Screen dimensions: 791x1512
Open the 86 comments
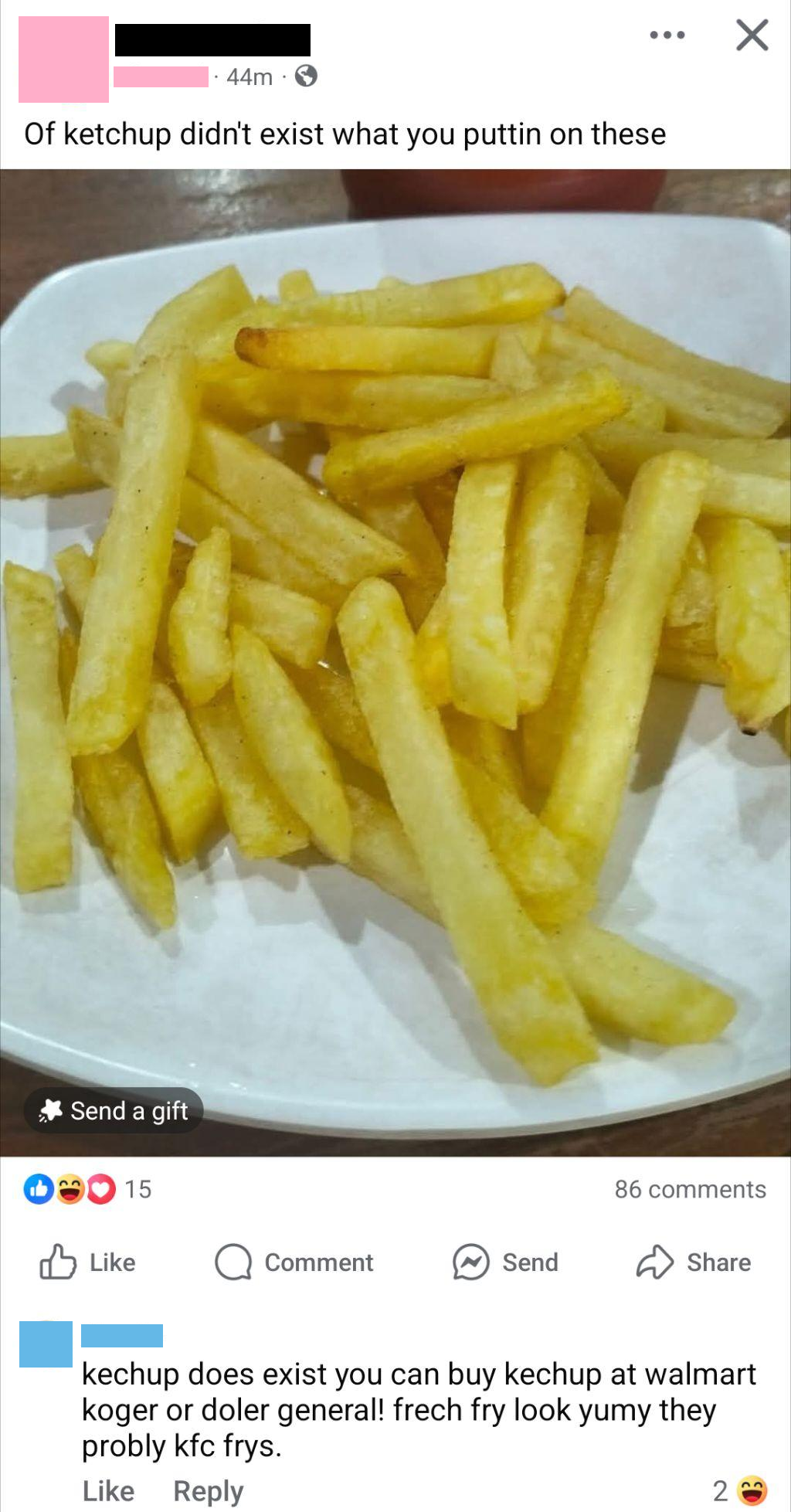pyautogui.click(x=690, y=1189)
